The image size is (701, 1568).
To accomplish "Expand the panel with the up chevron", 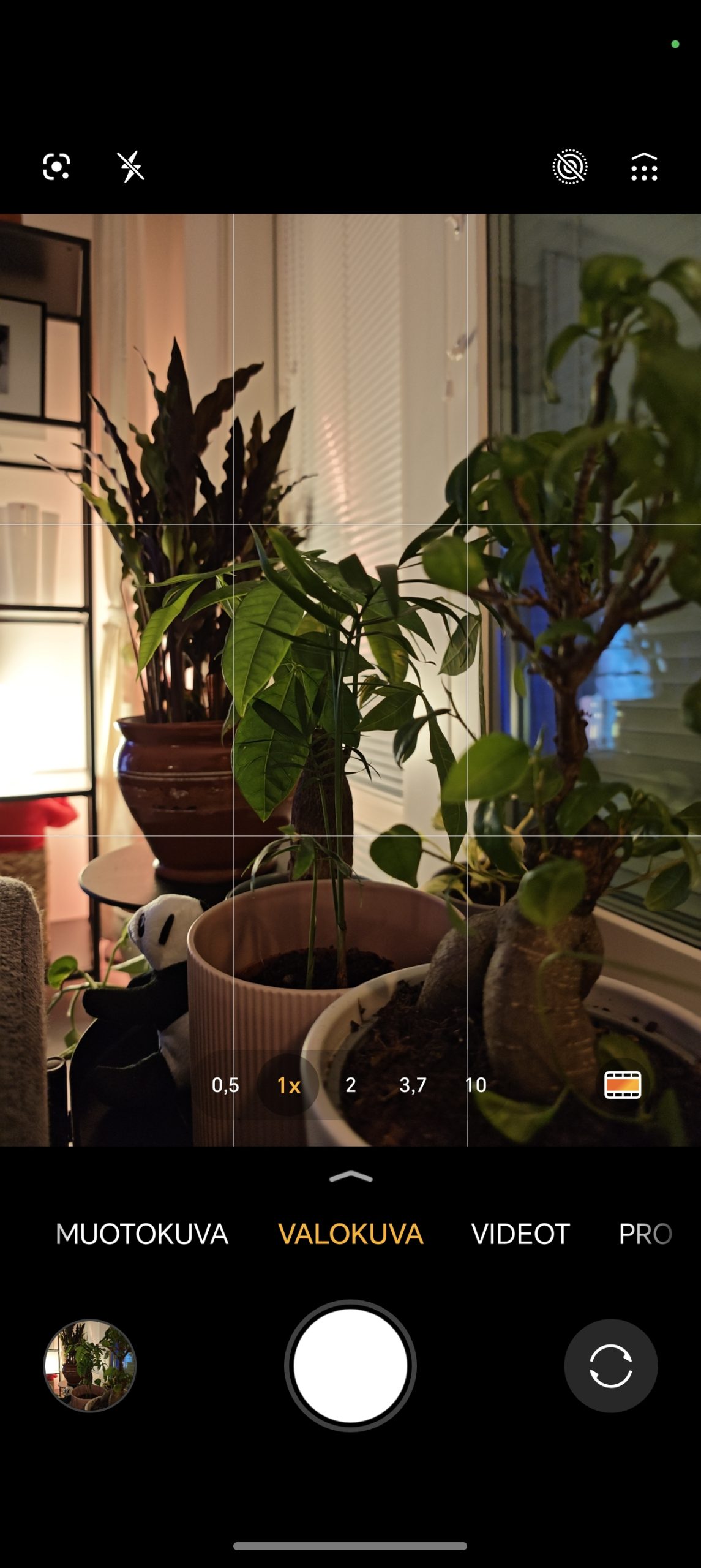I will tap(351, 1177).
